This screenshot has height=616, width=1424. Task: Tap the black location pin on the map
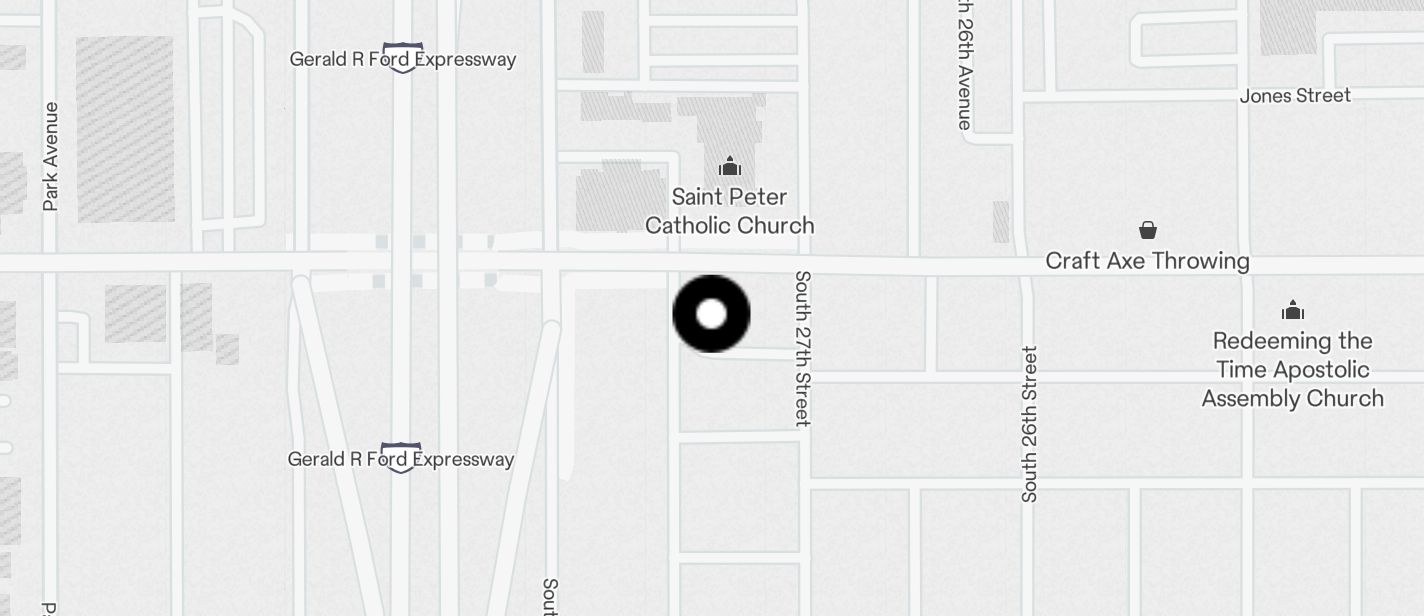(x=711, y=314)
